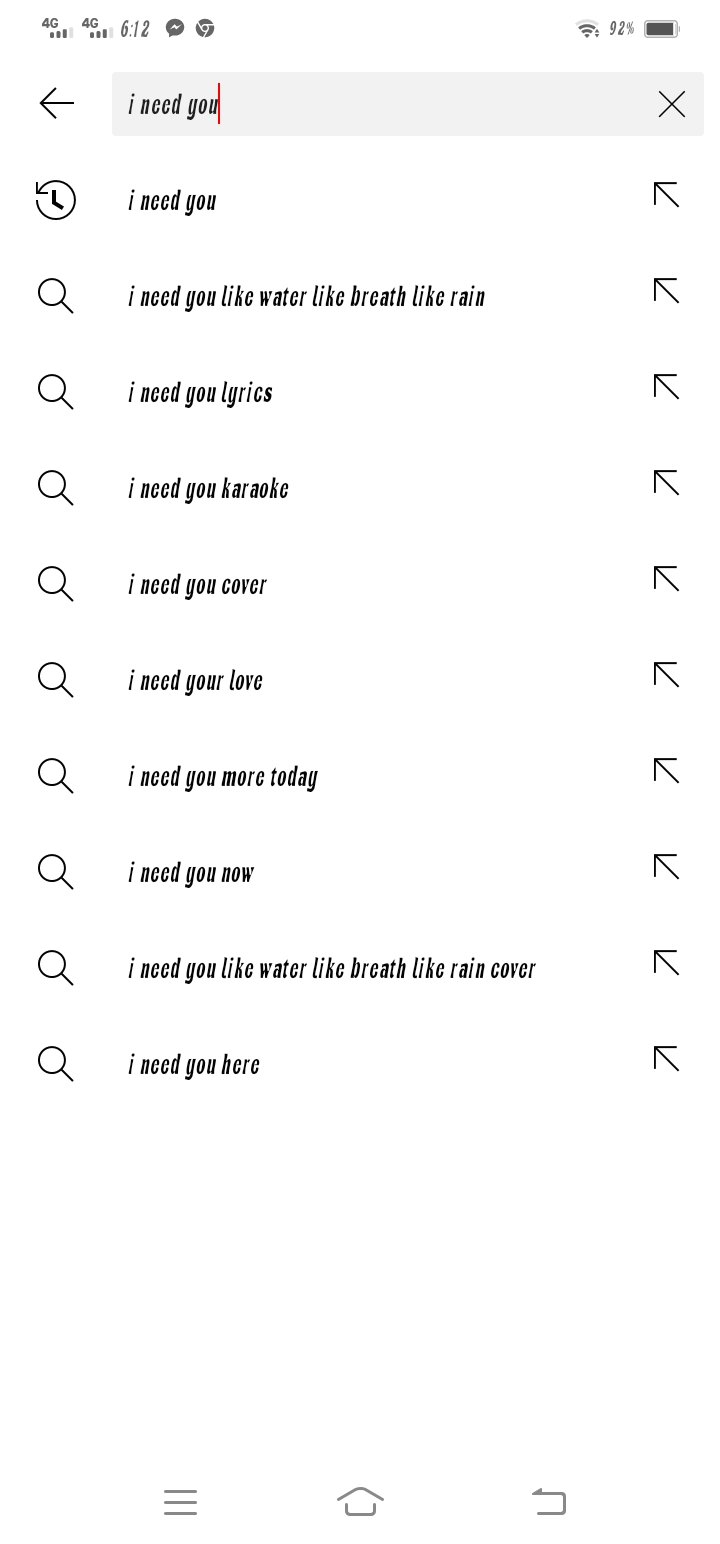Open recent apps from the navigation bar
The image size is (720, 1544).
pyautogui.click(x=180, y=1501)
